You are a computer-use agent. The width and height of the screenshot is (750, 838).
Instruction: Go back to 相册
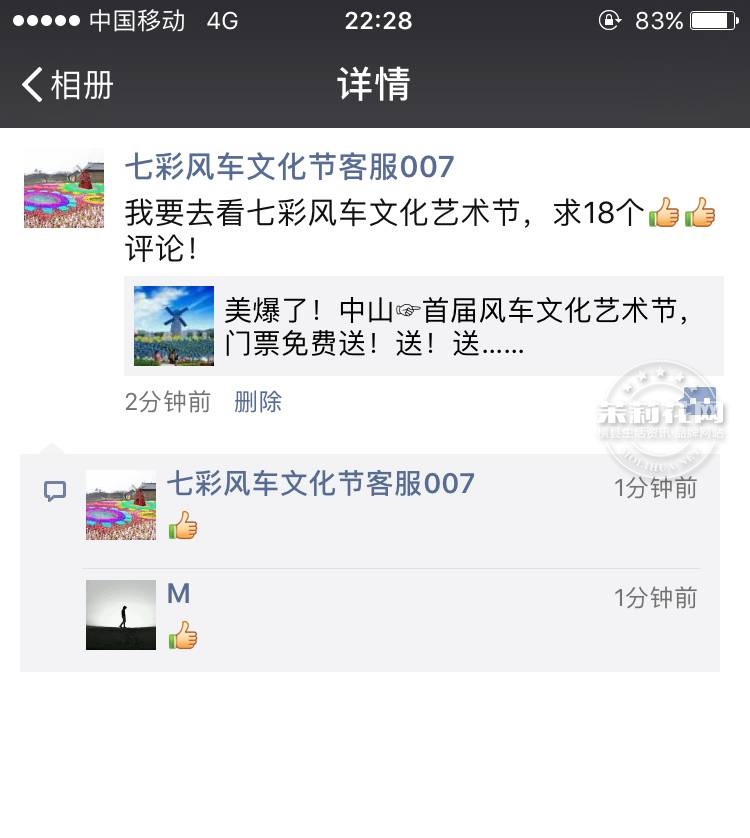click(68, 85)
